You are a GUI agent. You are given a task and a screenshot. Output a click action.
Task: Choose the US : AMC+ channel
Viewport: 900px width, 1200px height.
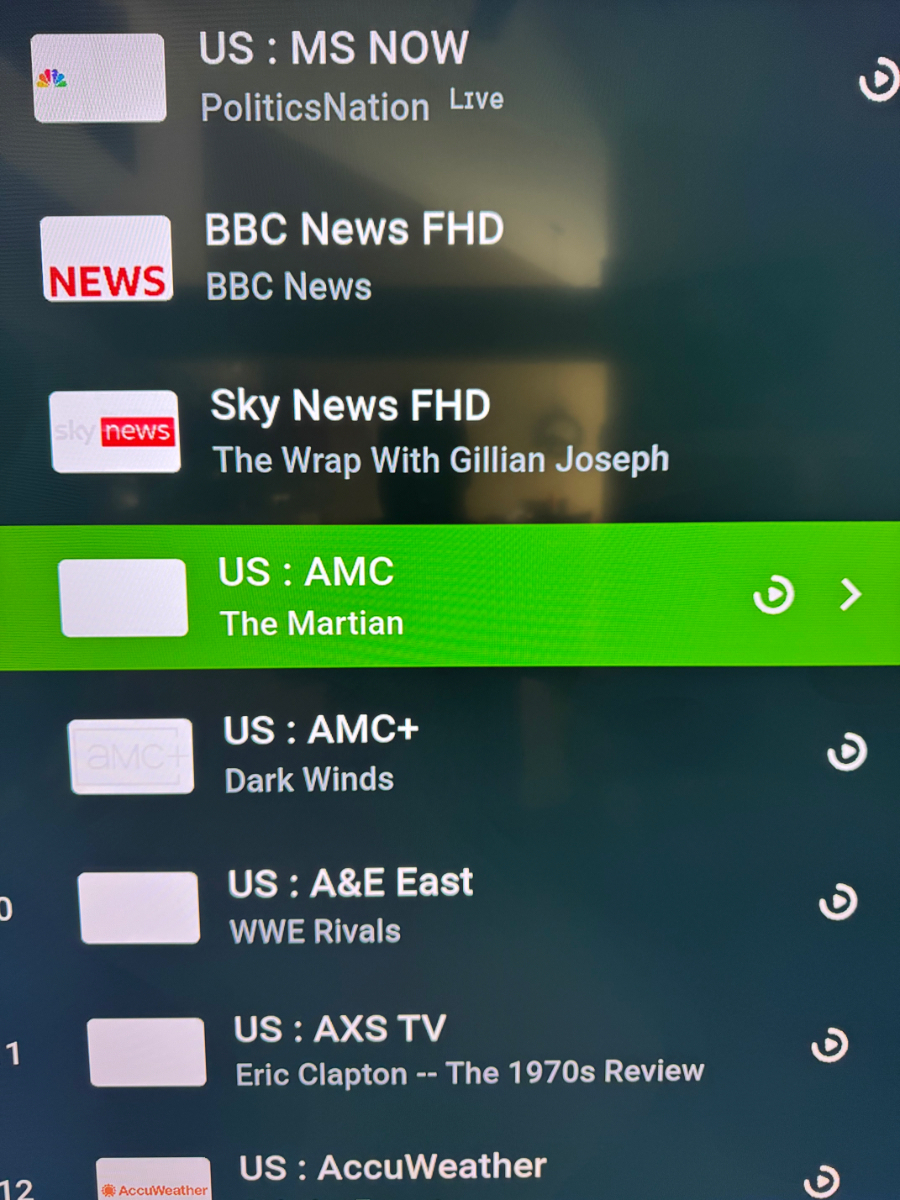[321, 731]
